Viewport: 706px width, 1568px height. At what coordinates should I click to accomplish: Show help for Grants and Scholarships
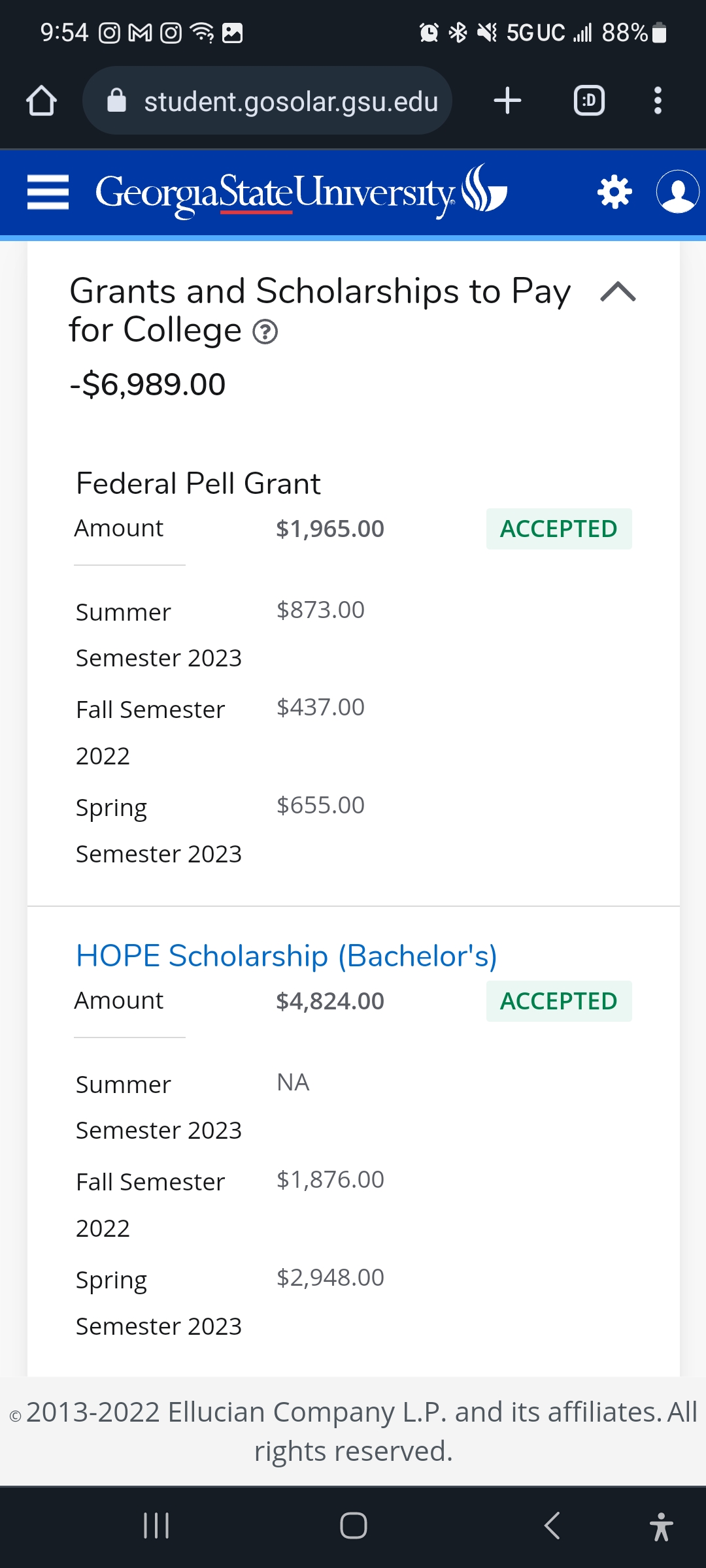265,332
